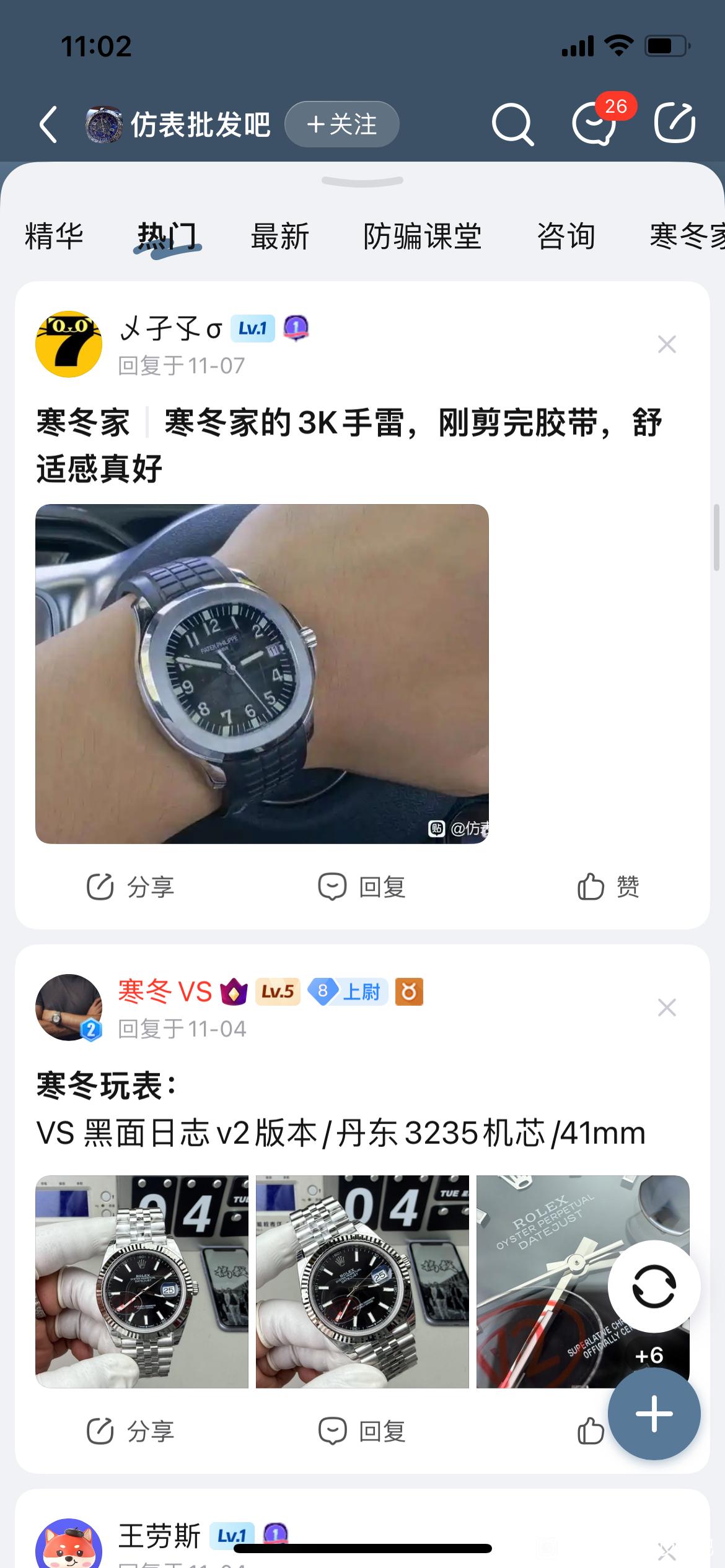725x1568 pixels.
Task: Dismiss the post by 乄孑孓σ
Action: [667, 344]
